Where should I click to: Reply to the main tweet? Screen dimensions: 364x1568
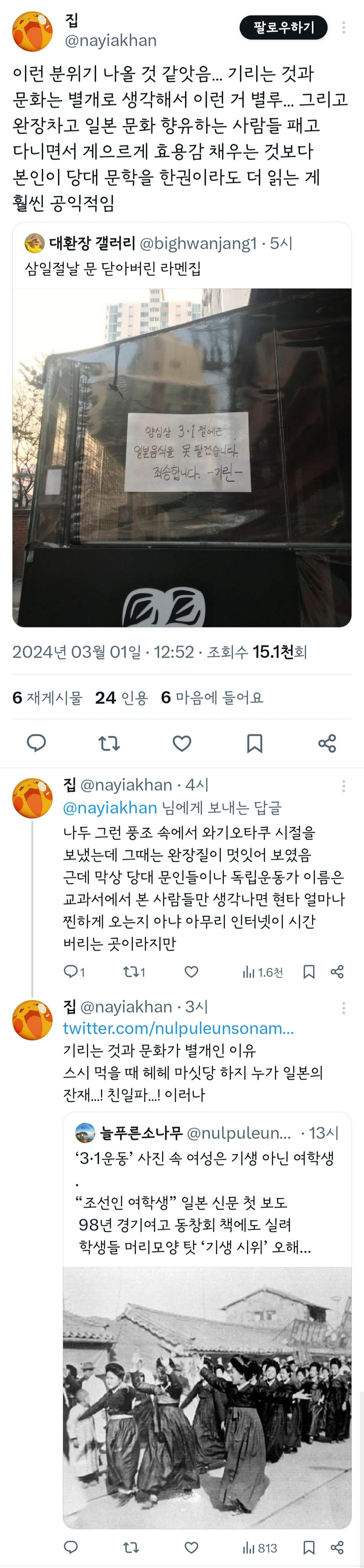36,743
